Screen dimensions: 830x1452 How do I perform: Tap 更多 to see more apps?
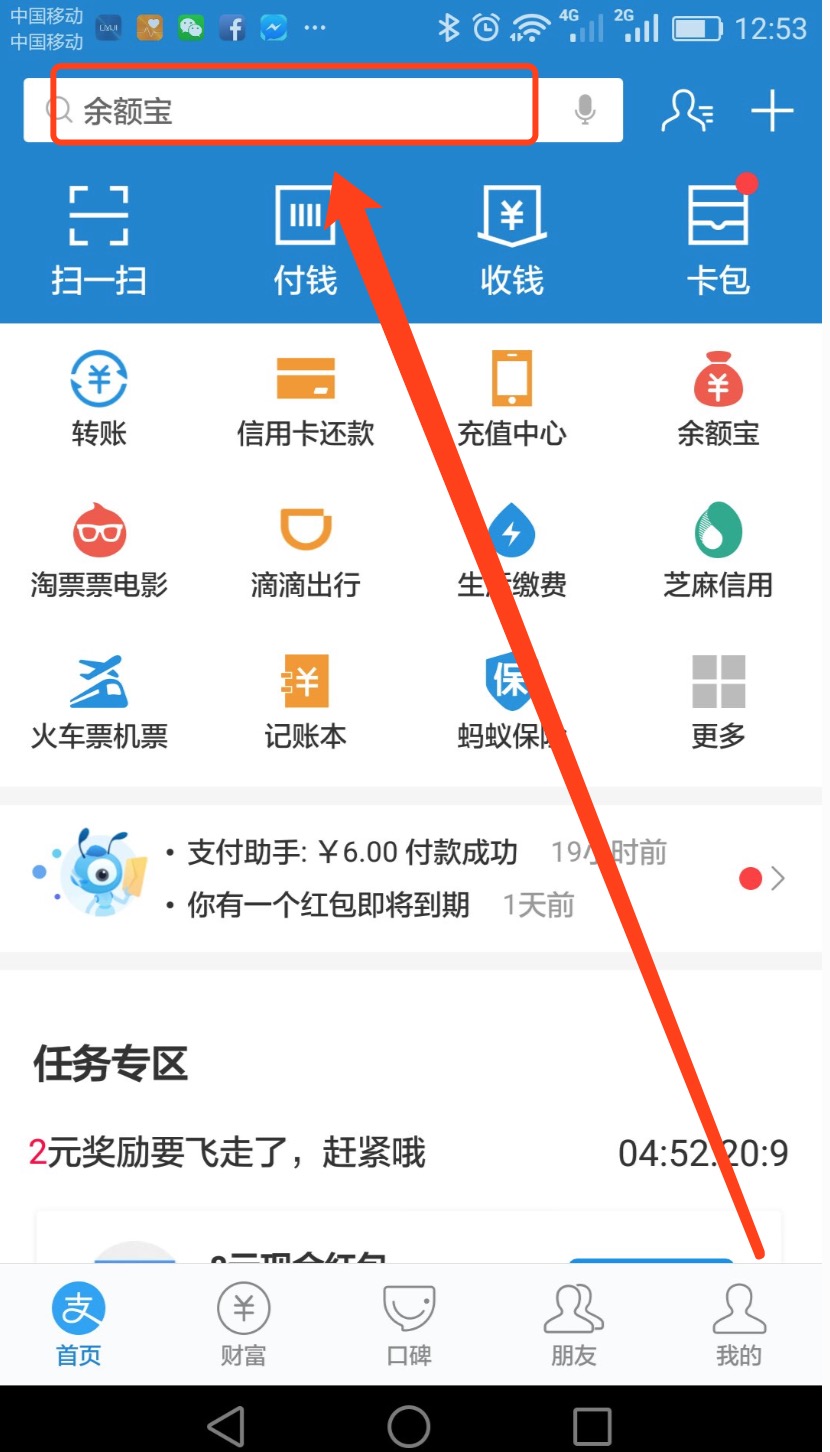click(718, 702)
